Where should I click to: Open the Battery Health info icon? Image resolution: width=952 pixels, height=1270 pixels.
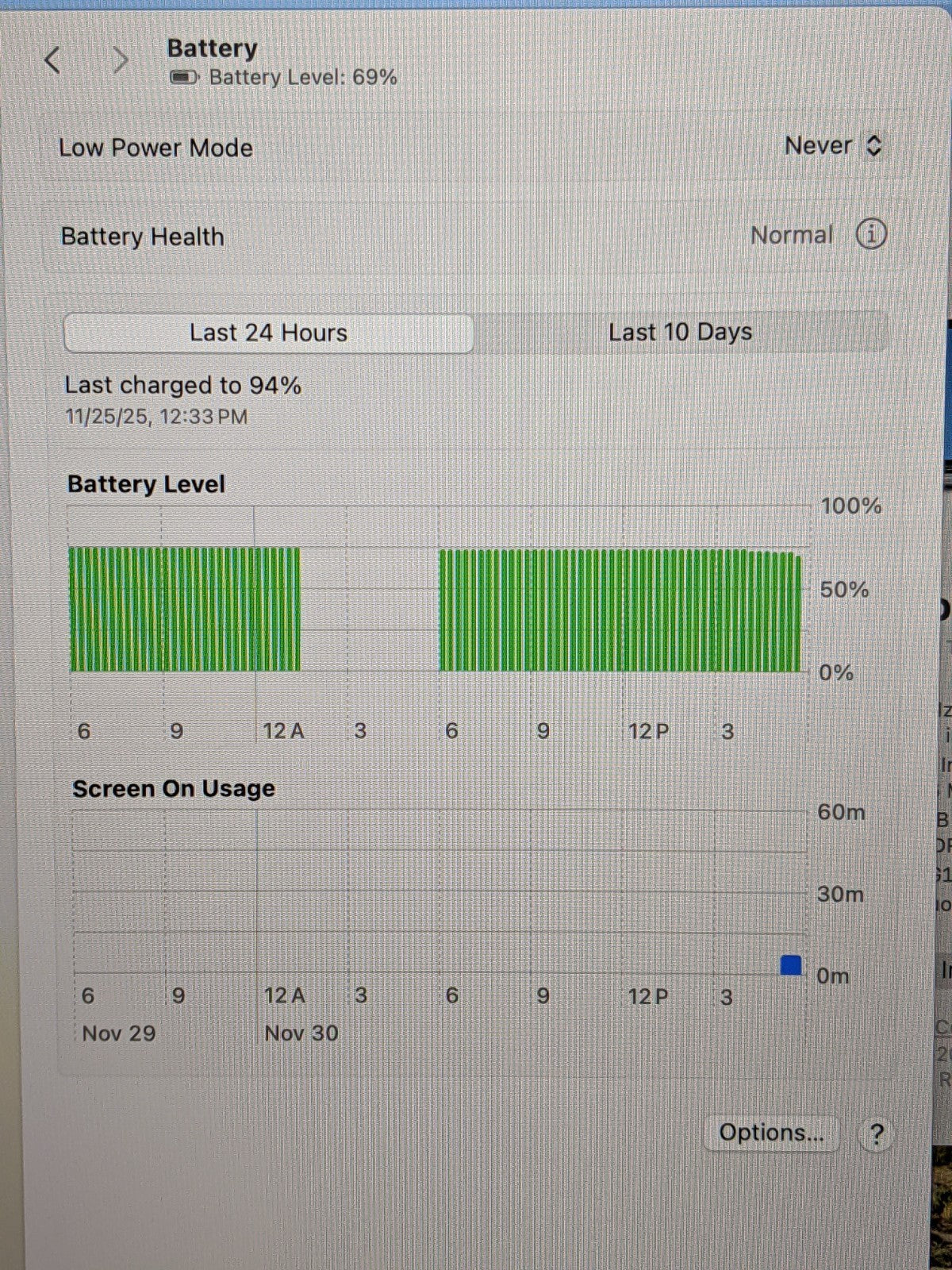(870, 234)
